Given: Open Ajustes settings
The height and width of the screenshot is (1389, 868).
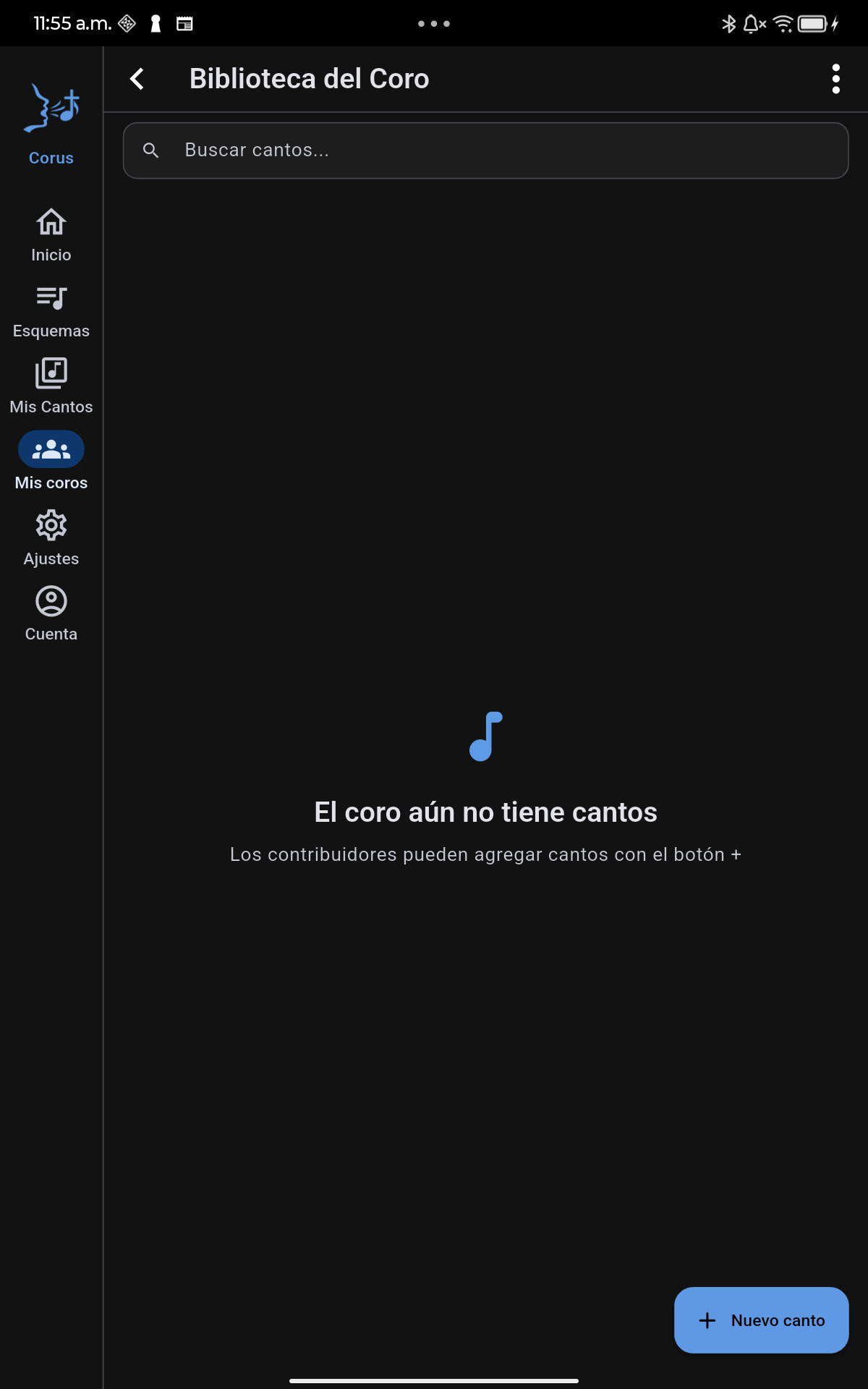Looking at the screenshot, I should [x=51, y=539].
